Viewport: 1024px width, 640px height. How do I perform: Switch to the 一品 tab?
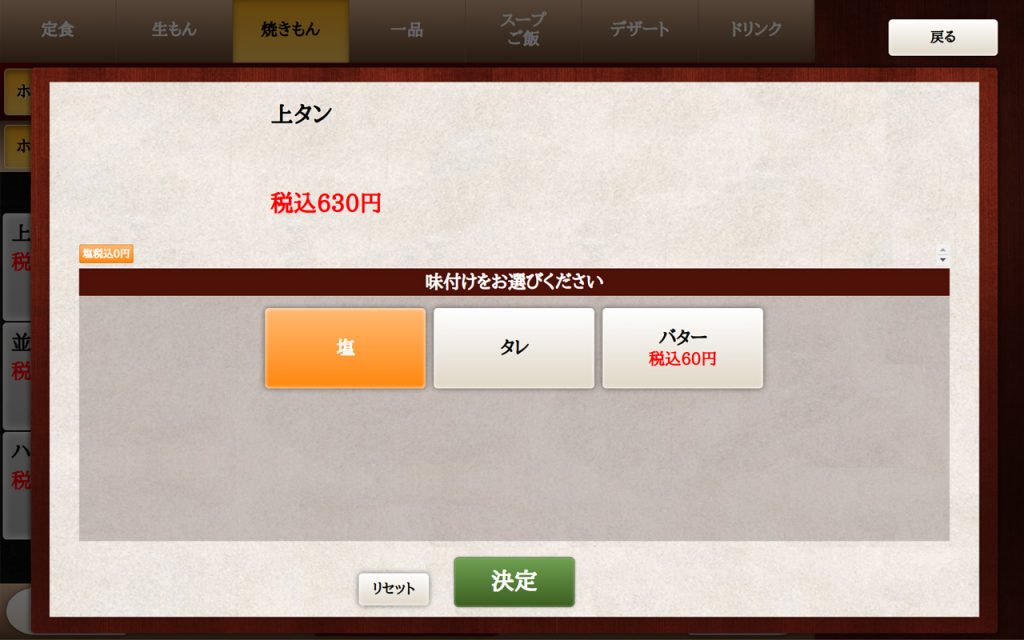[x=407, y=30]
